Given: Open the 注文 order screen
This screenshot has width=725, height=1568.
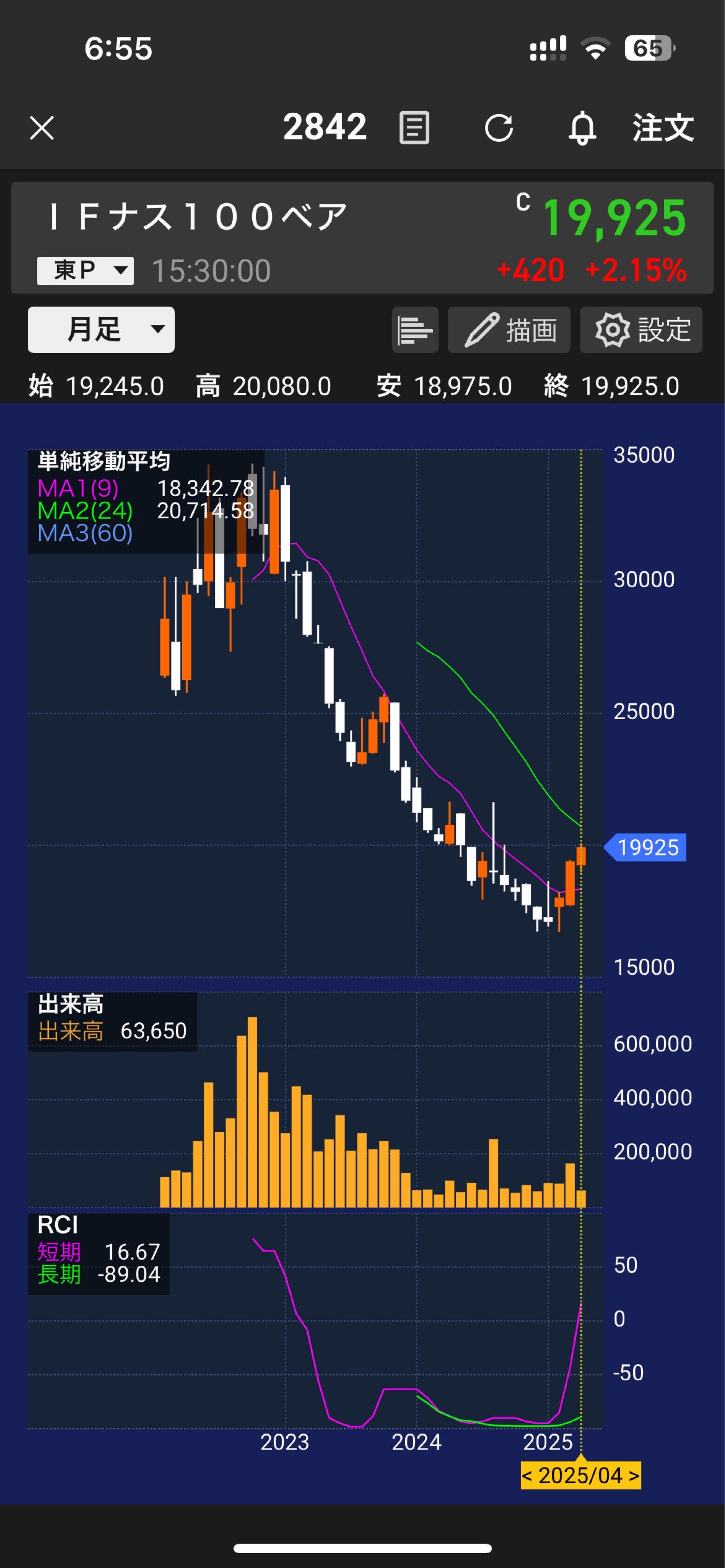Looking at the screenshot, I should coord(663,128).
